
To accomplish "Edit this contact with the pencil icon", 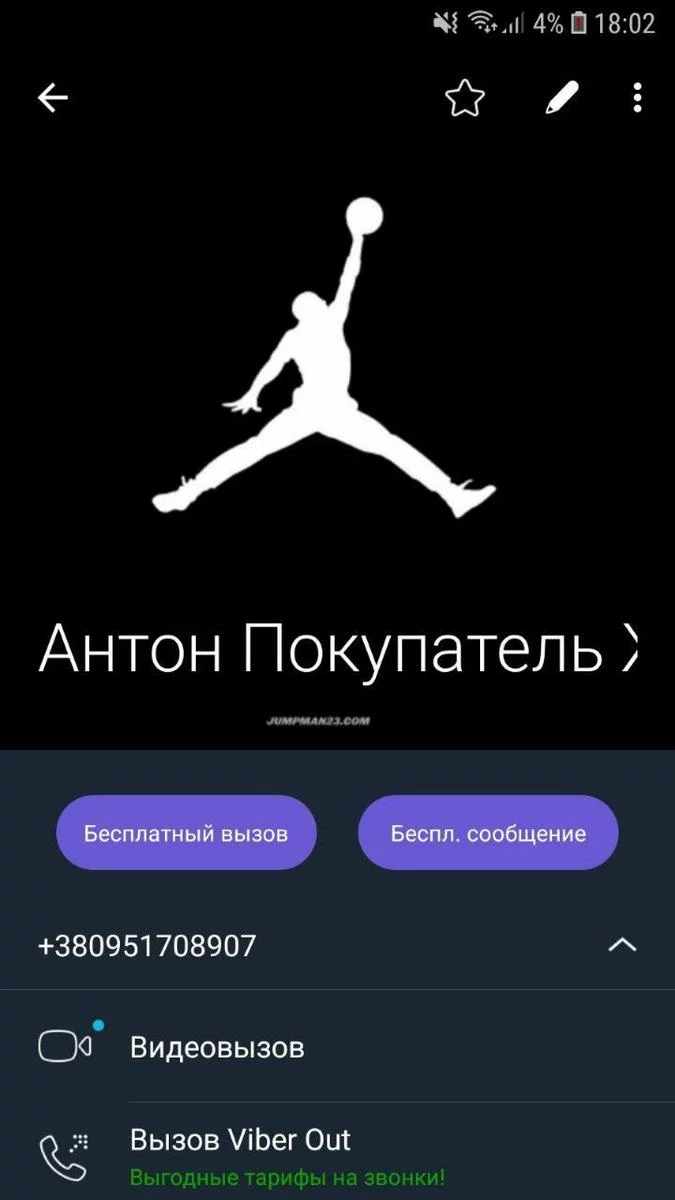I will point(561,97).
